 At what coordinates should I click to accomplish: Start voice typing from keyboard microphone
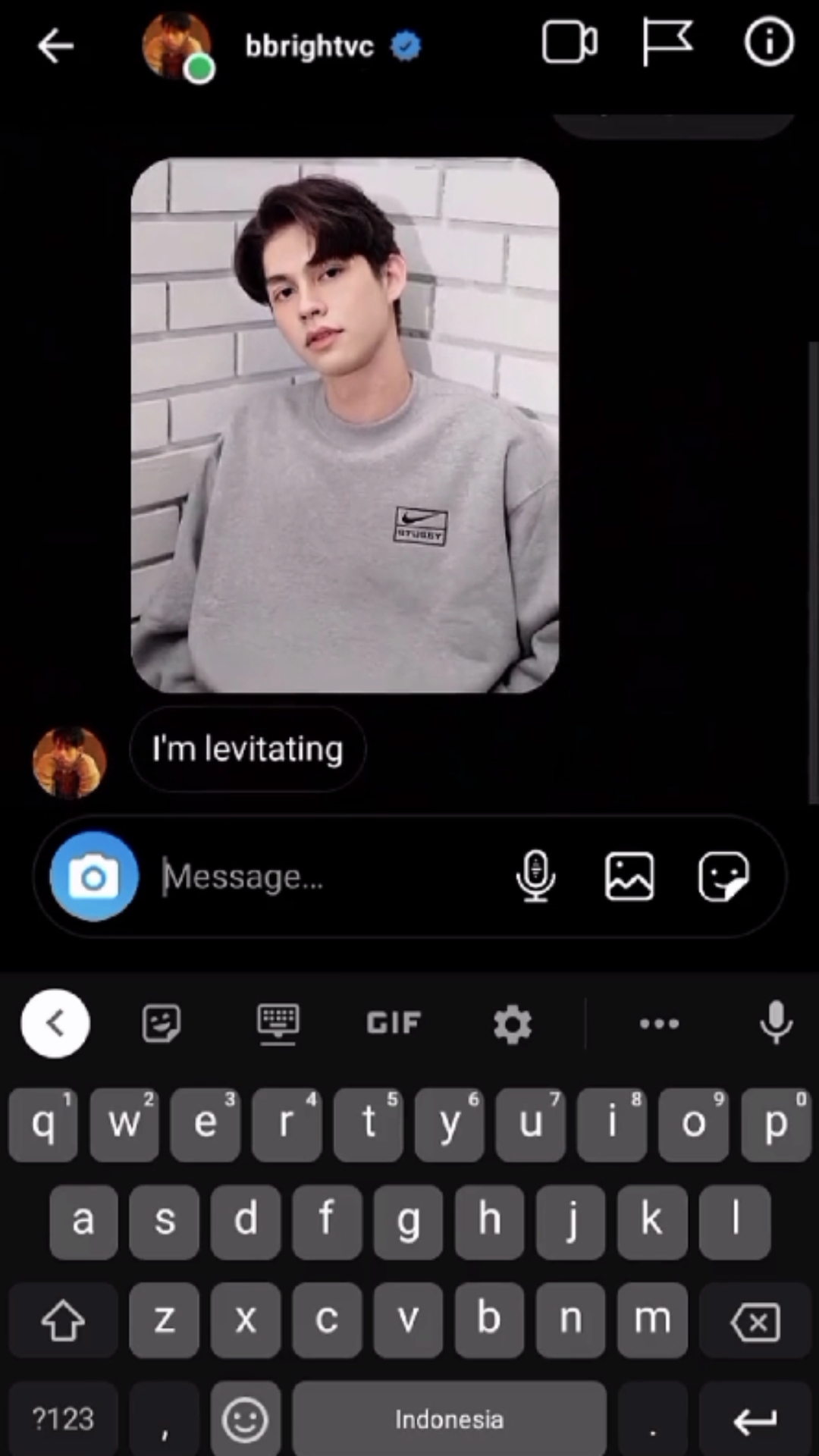776,1022
